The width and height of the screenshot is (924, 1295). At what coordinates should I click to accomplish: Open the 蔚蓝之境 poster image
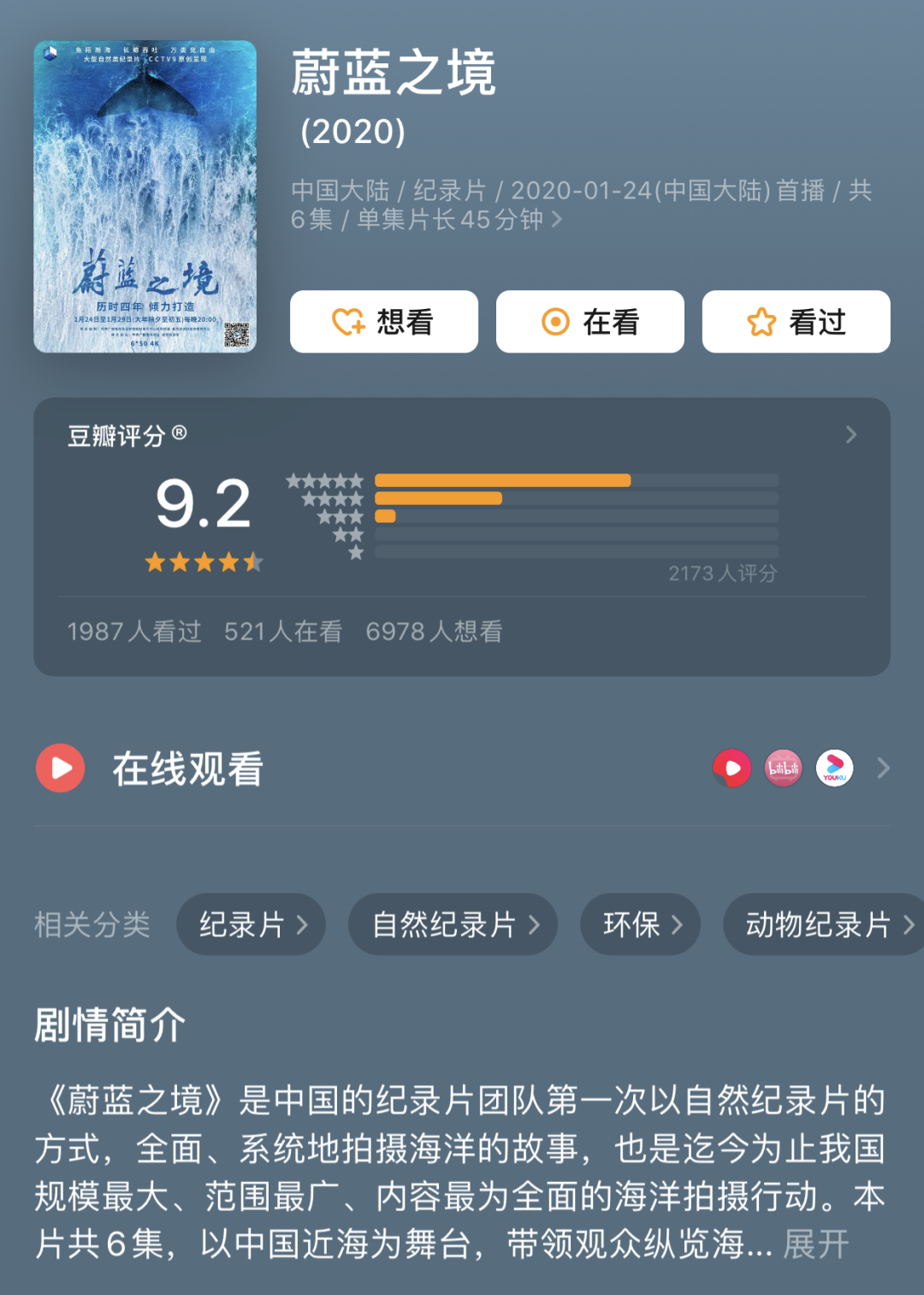[145, 196]
